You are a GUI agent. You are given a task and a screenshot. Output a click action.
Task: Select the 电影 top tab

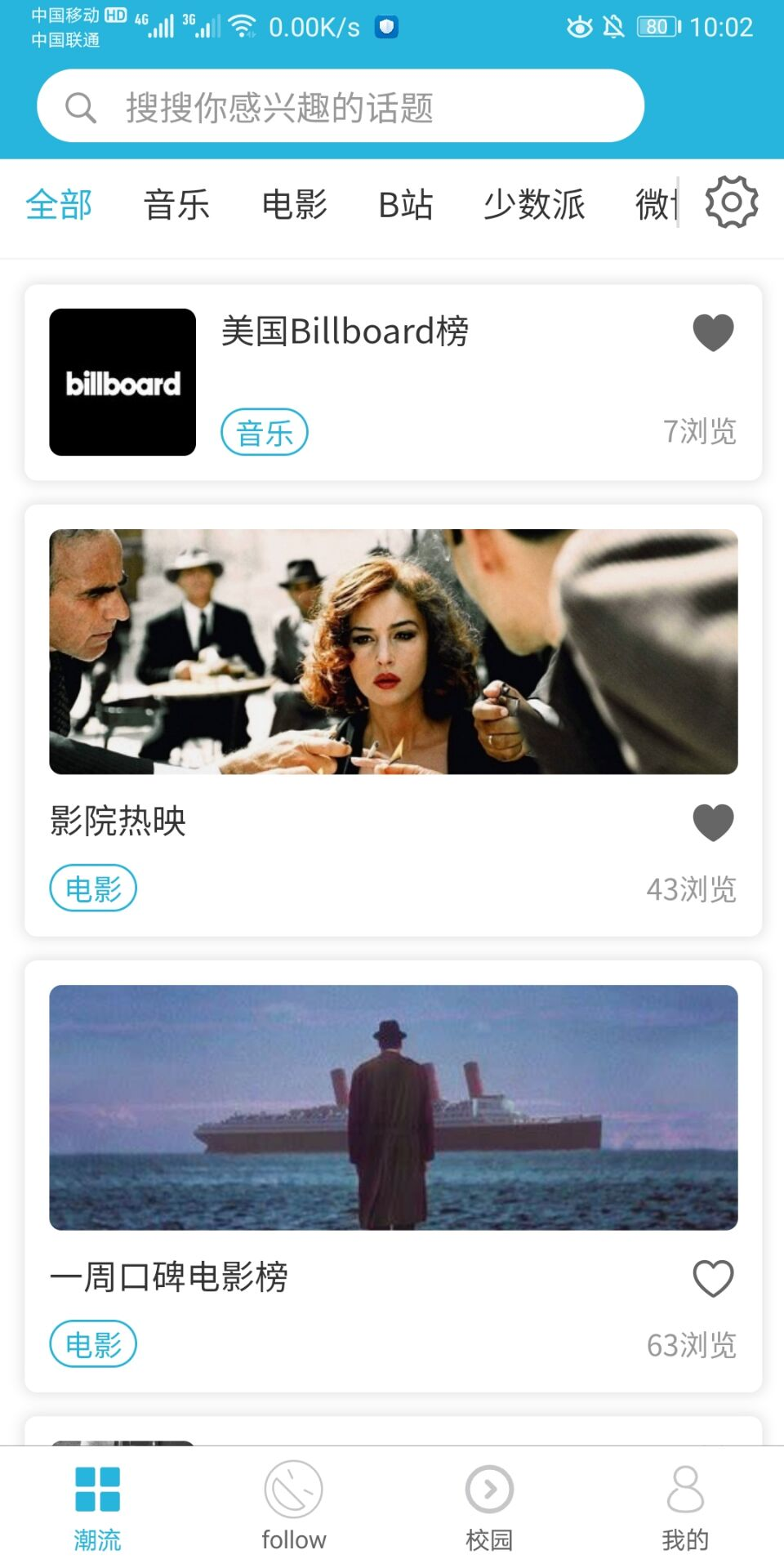(294, 204)
